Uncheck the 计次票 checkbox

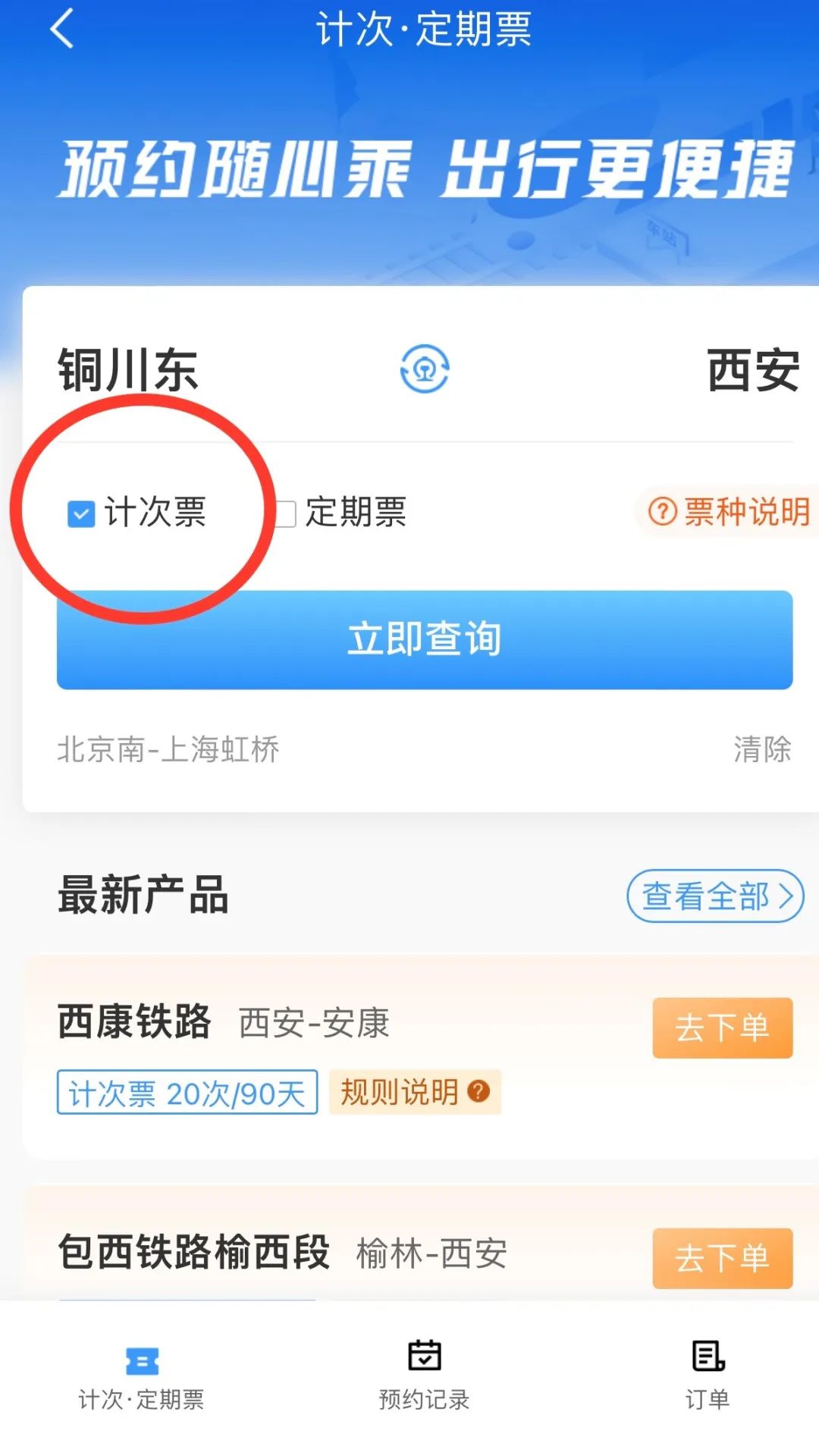click(81, 513)
